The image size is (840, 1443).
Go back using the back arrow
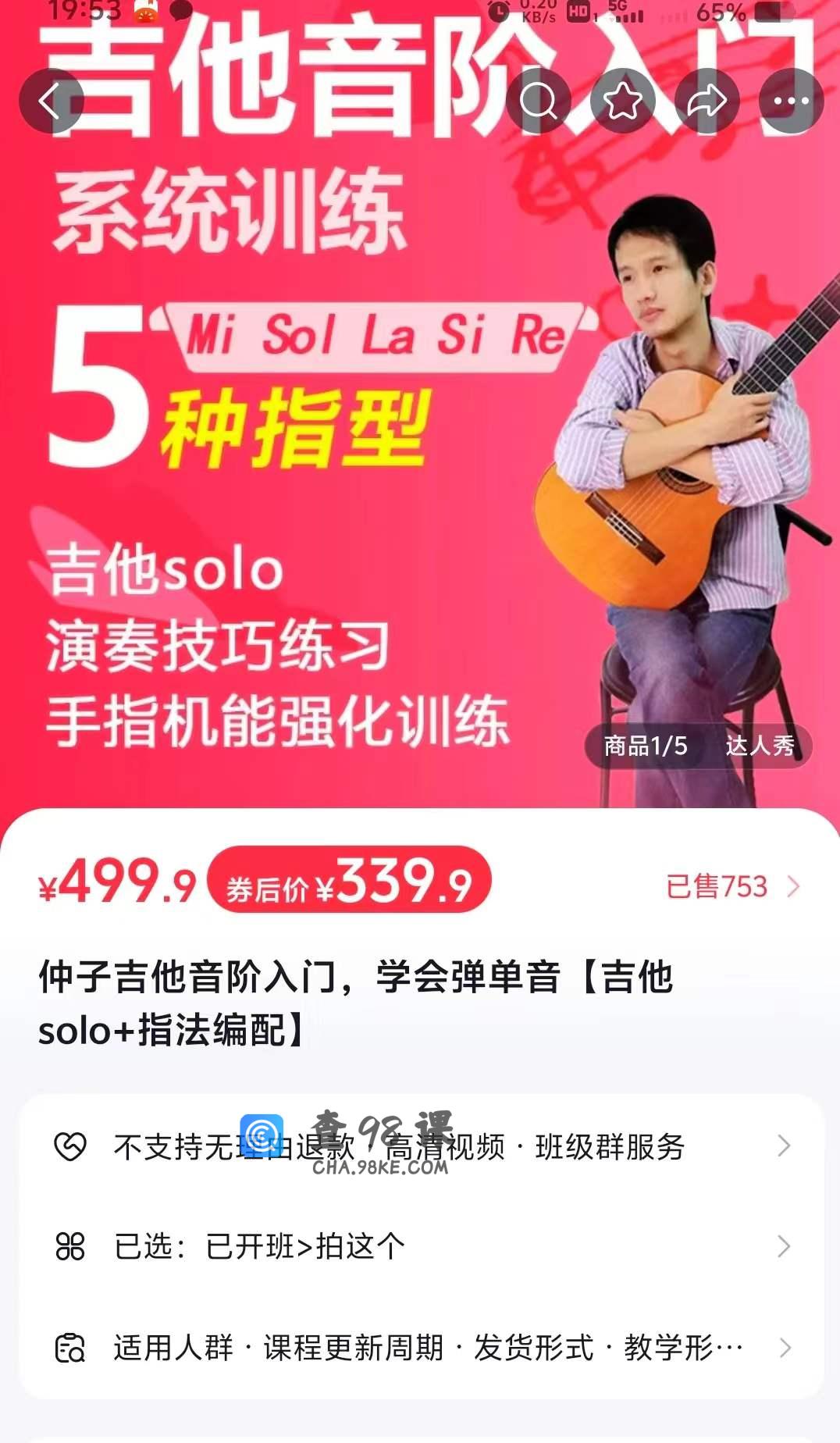tap(52, 101)
